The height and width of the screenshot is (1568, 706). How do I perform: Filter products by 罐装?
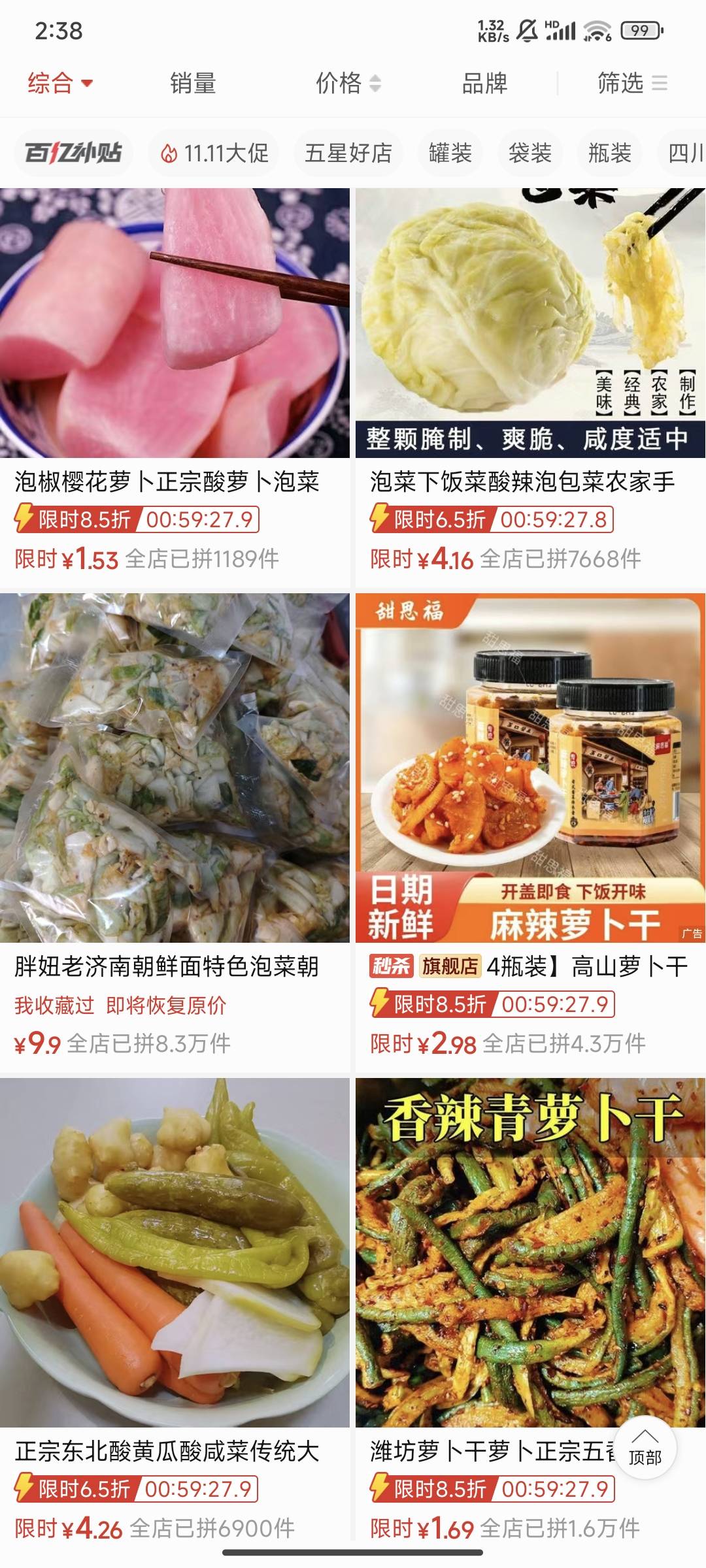(x=450, y=154)
